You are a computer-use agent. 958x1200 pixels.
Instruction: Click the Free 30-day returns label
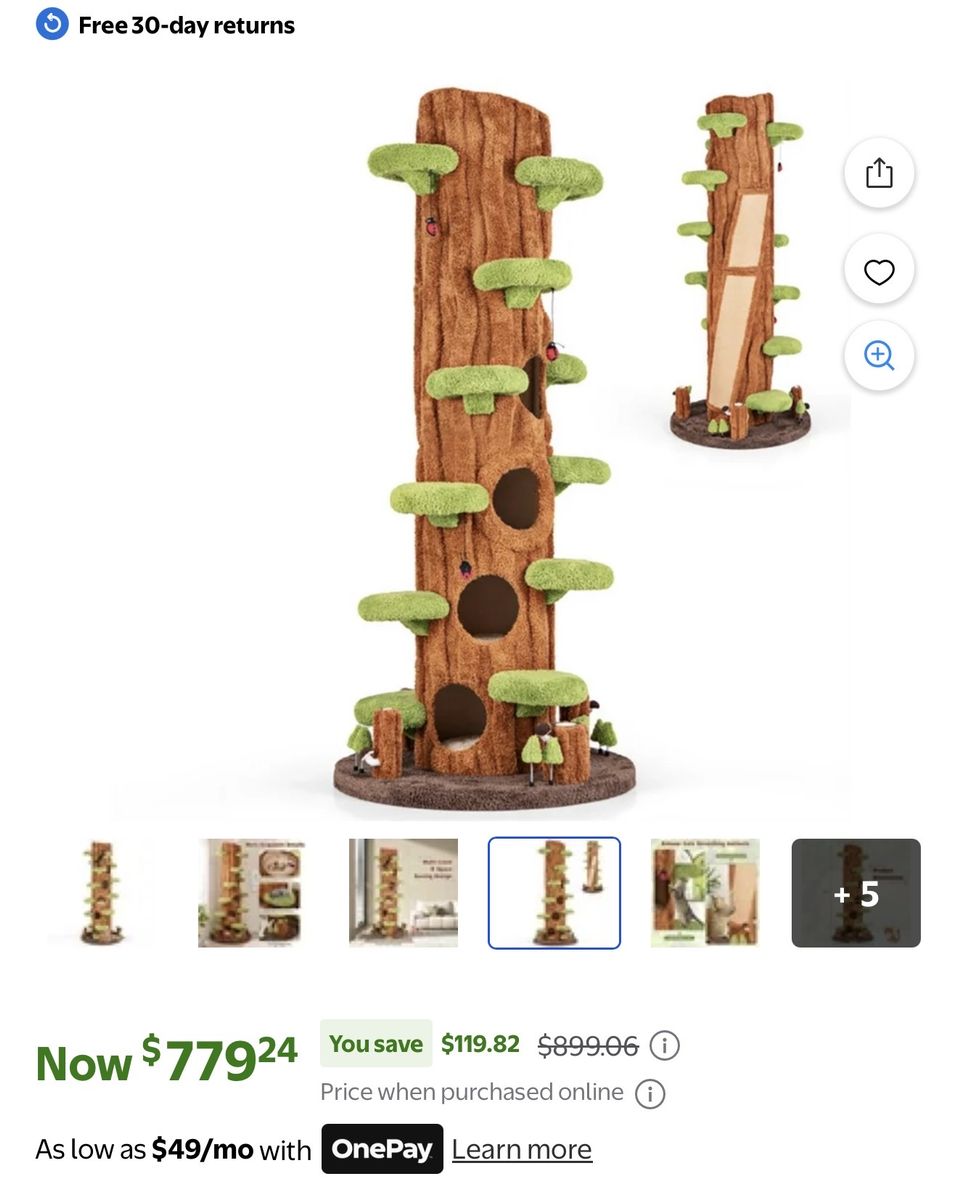point(187,24)
